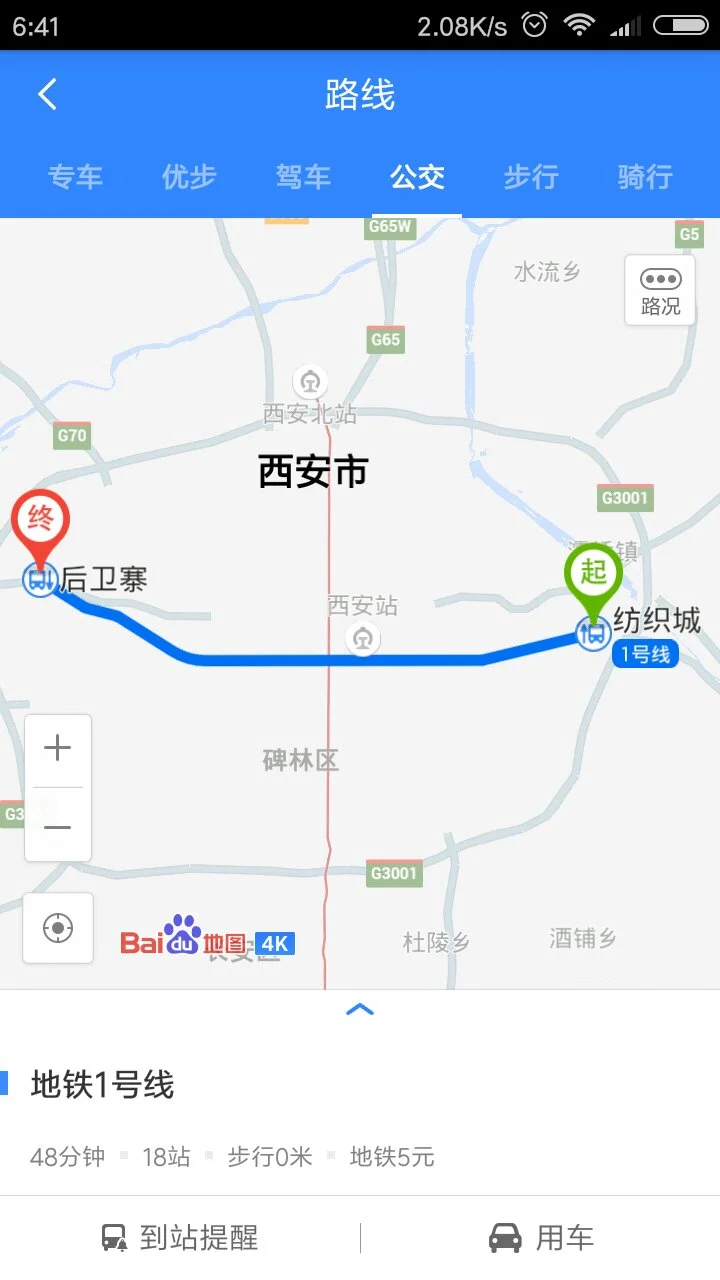Select the 后卫寨 subway station icon
The height and width of the screenshot is (1280, 720).
(x=38, y=578)
